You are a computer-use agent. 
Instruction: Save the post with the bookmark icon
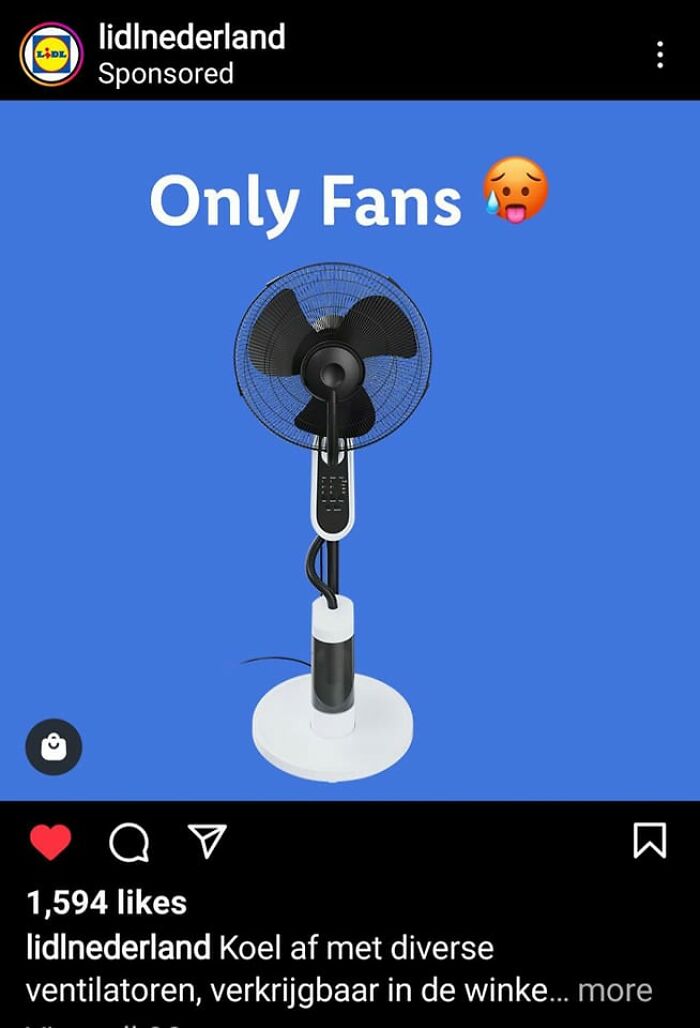pos(649,841)
